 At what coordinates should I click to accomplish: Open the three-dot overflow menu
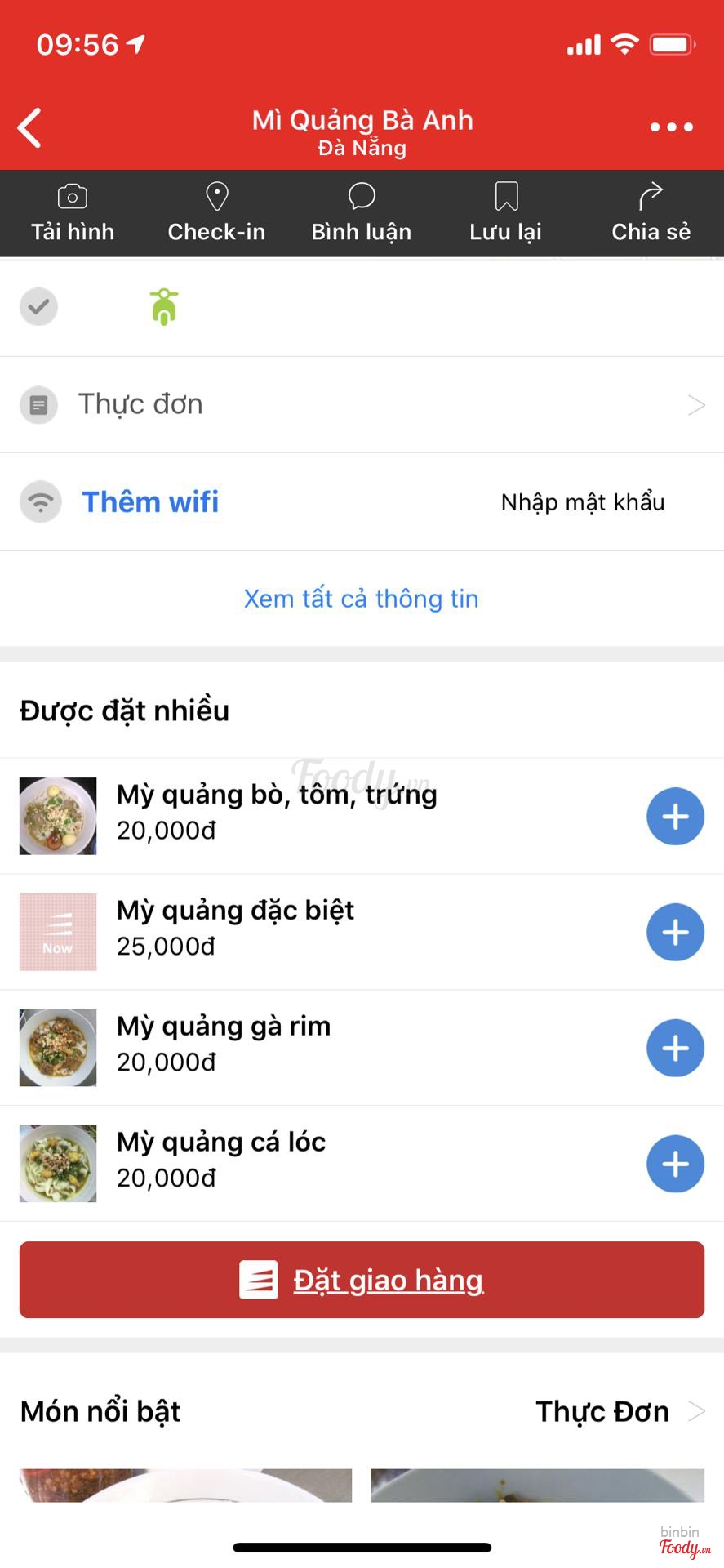pos(671,127)
